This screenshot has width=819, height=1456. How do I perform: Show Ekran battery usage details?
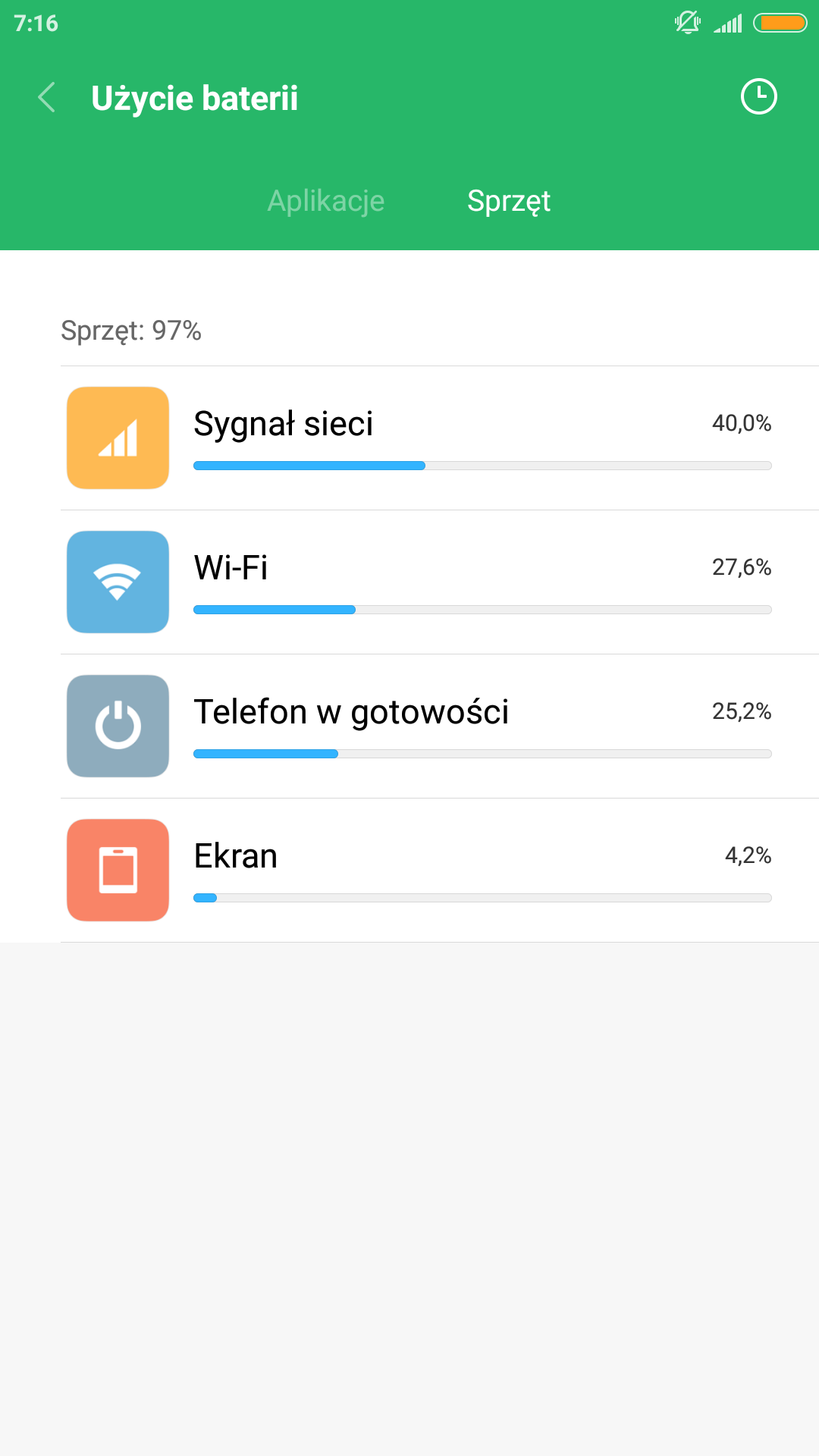tap(440, 871)
